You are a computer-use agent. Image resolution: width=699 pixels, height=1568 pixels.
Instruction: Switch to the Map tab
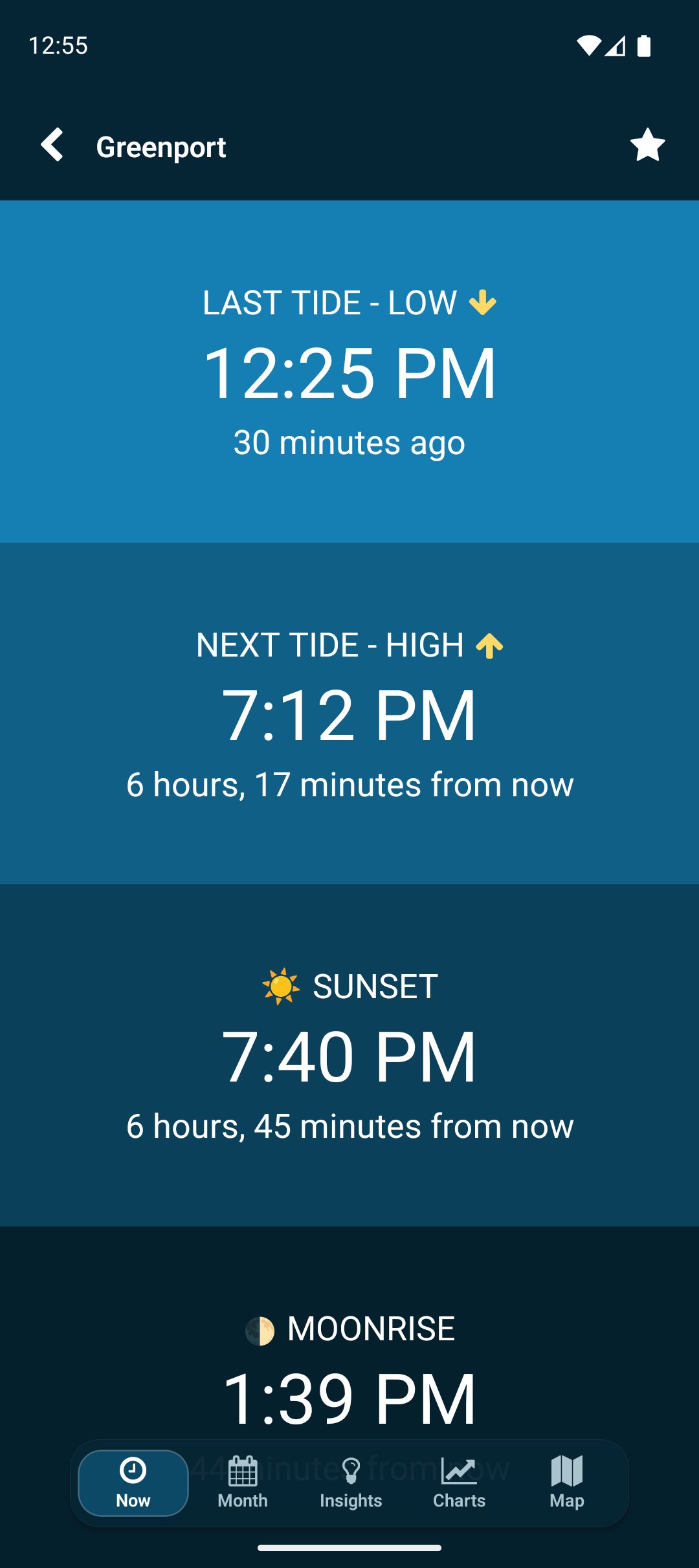coord(567,1483)
